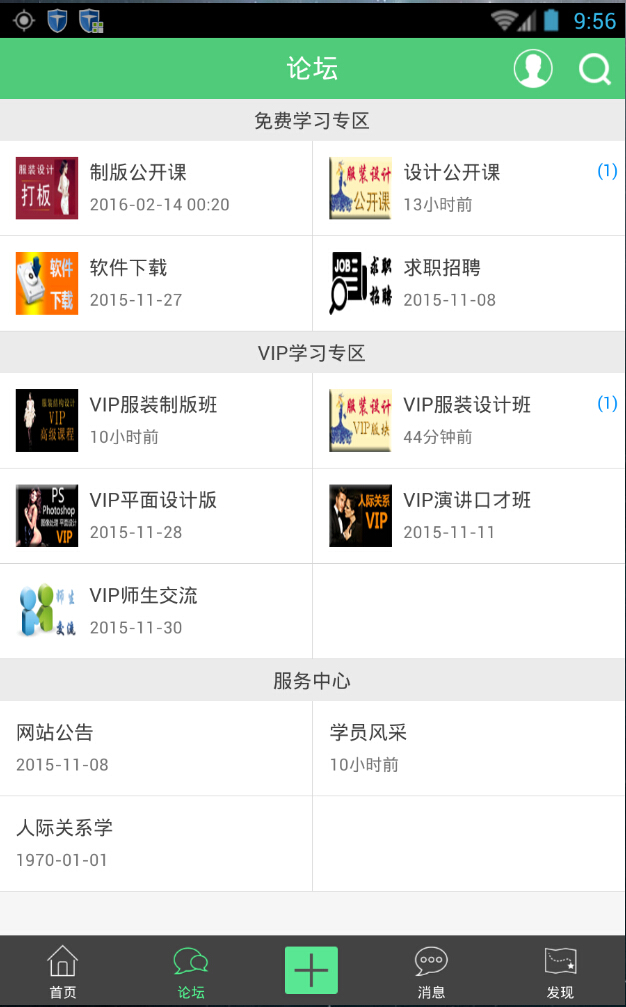Switch to the 首页 tab
This screenshot has height=1007, width=626.
[63, 972]
